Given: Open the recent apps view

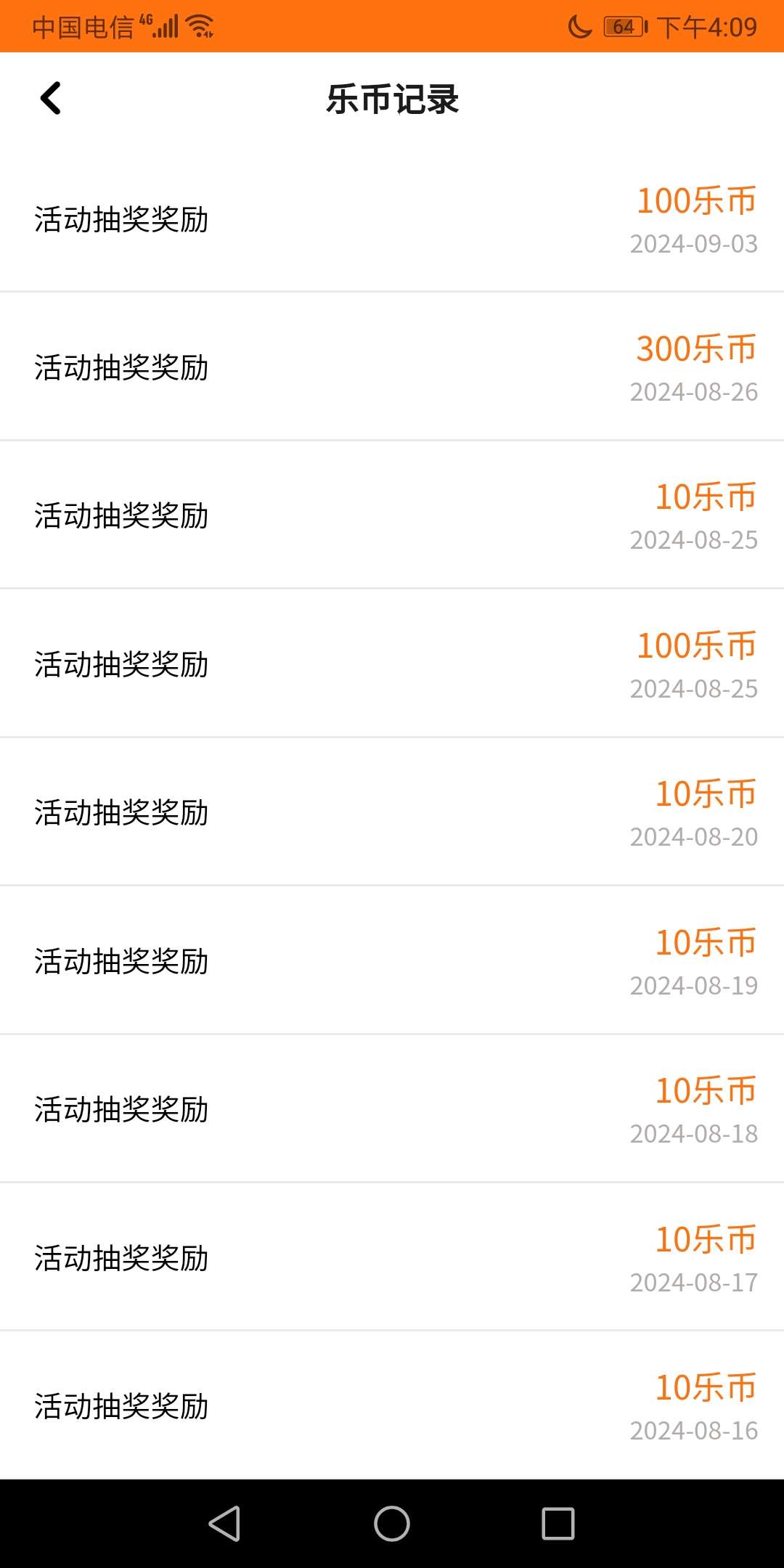Looking at the screenshot, I should pos(558,1523).
